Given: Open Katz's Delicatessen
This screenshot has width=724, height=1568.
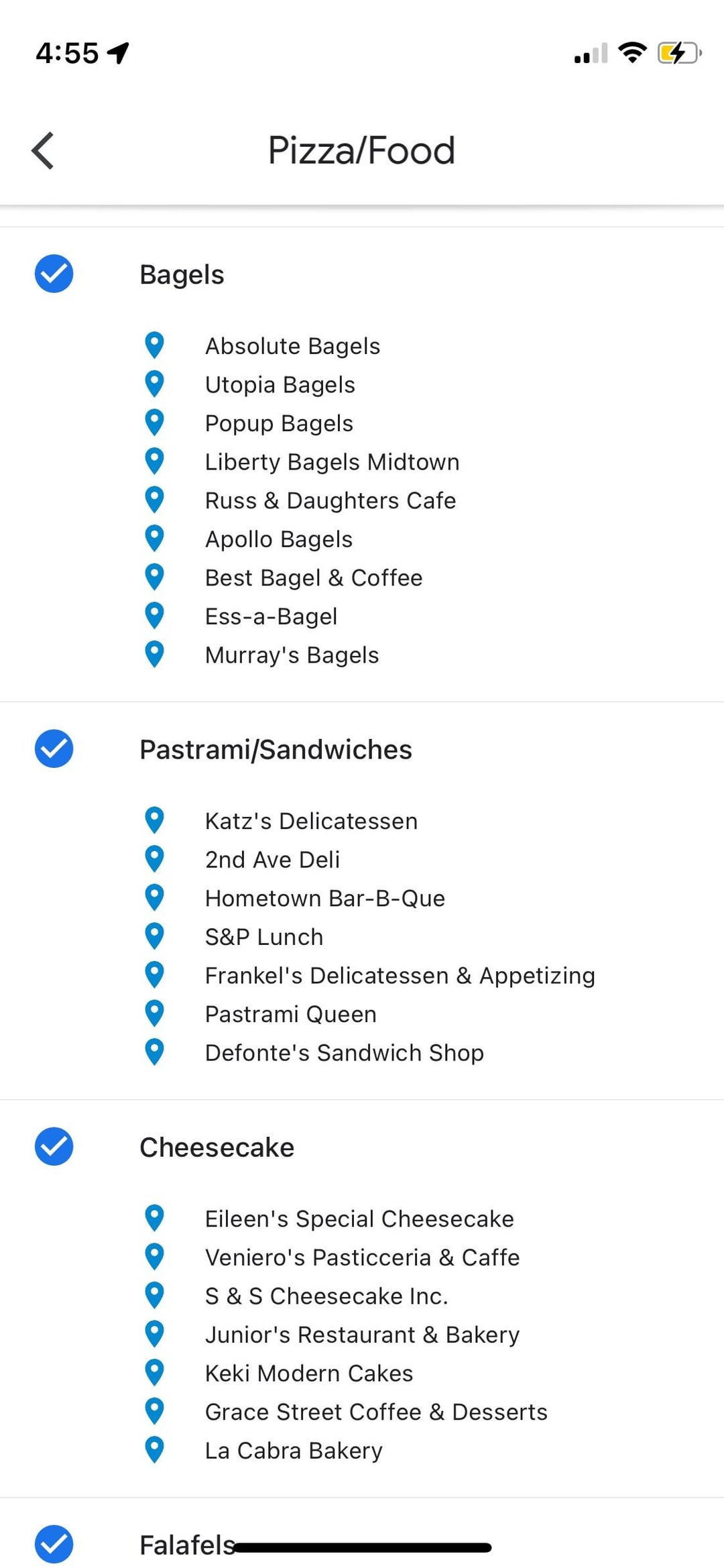Looking at the screenshot, I should click(311, 821).
